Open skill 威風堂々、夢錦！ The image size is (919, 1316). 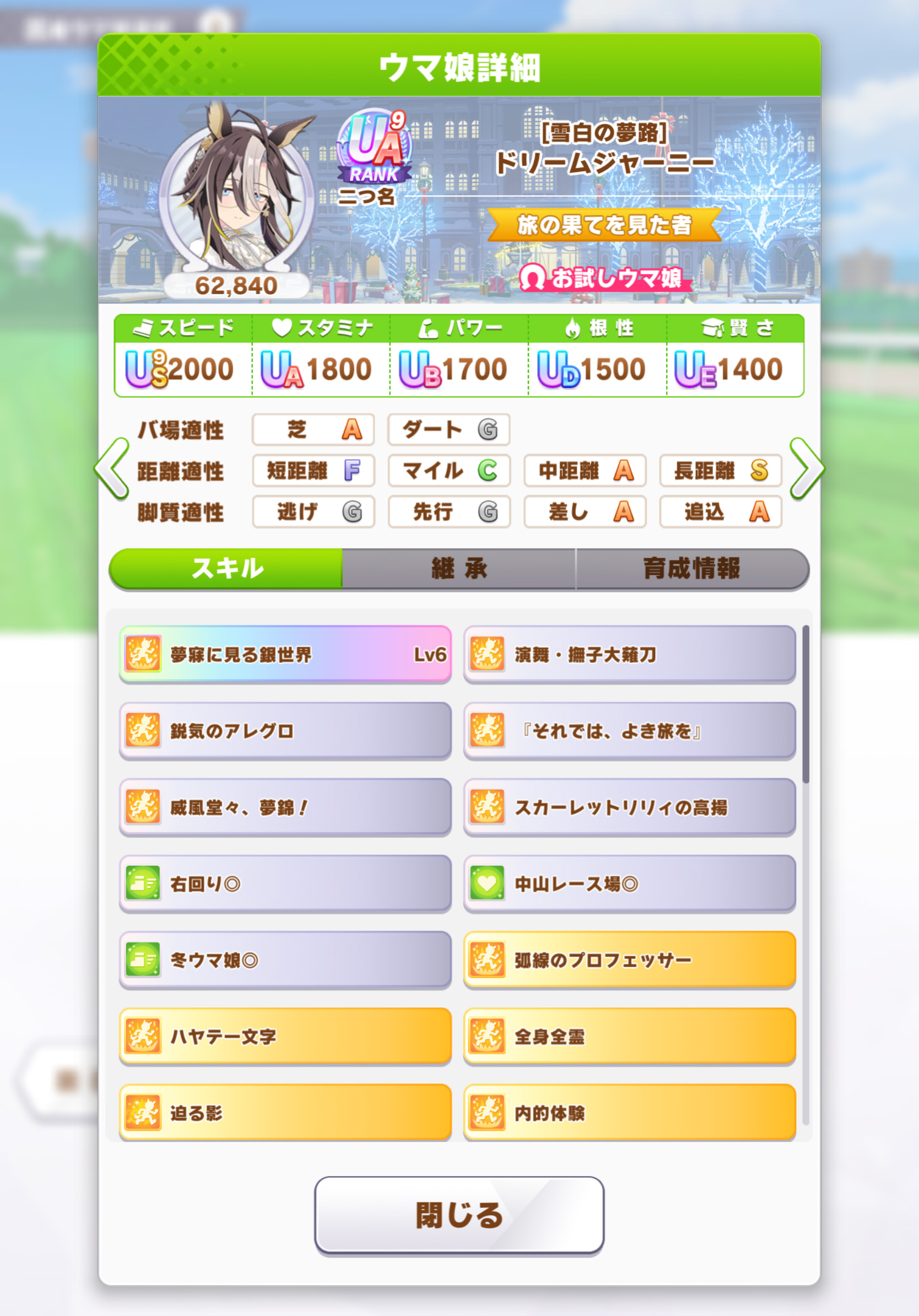(x=285, y=807)
